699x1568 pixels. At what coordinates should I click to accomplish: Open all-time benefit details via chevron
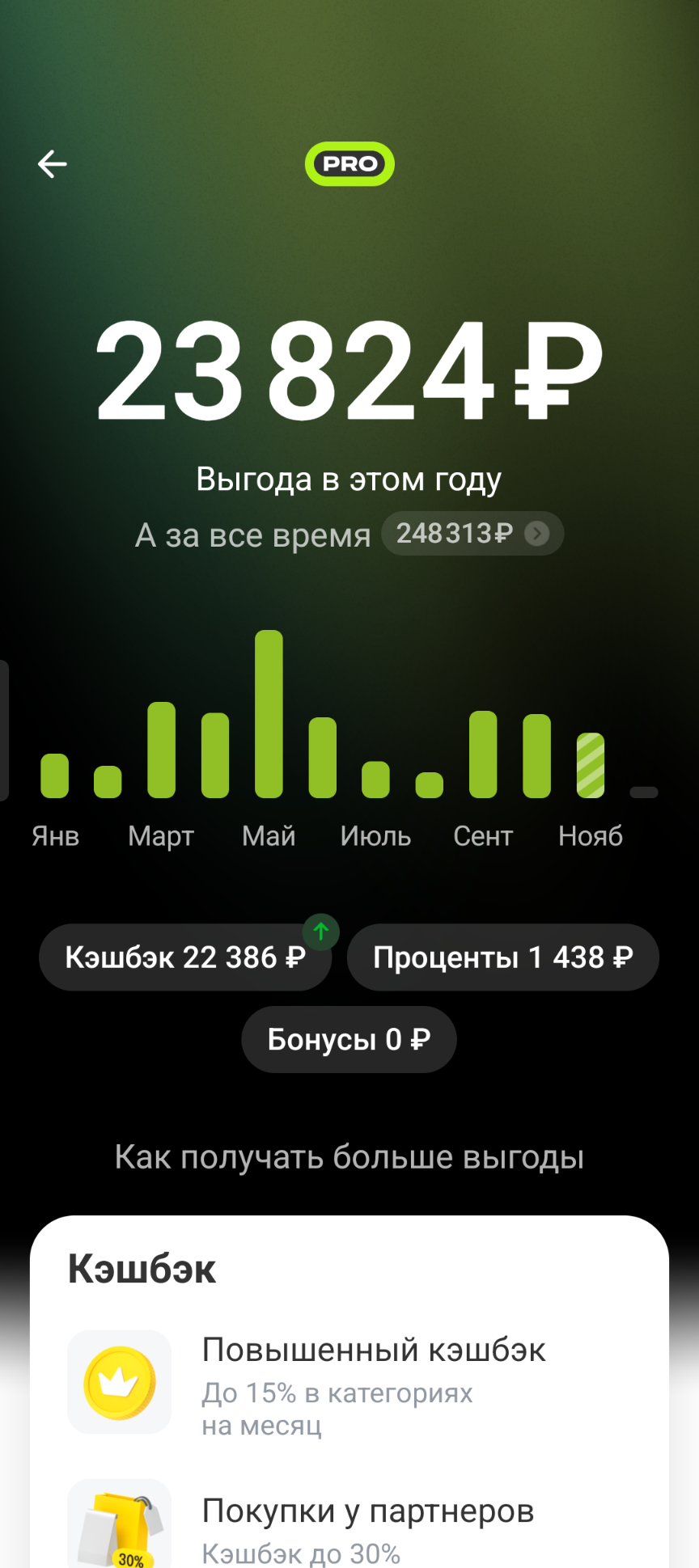pos(536,533)
